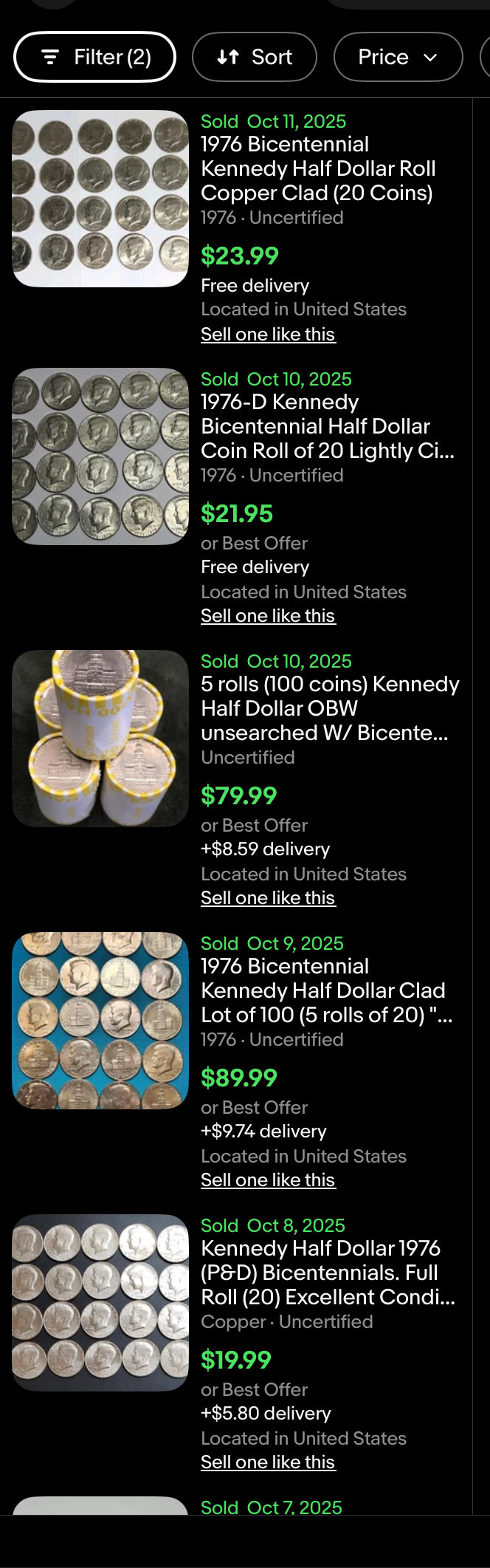This screenshot has height=1568, width=490.
Task: Open the Filter (2) options
Action: pos(94,57)
